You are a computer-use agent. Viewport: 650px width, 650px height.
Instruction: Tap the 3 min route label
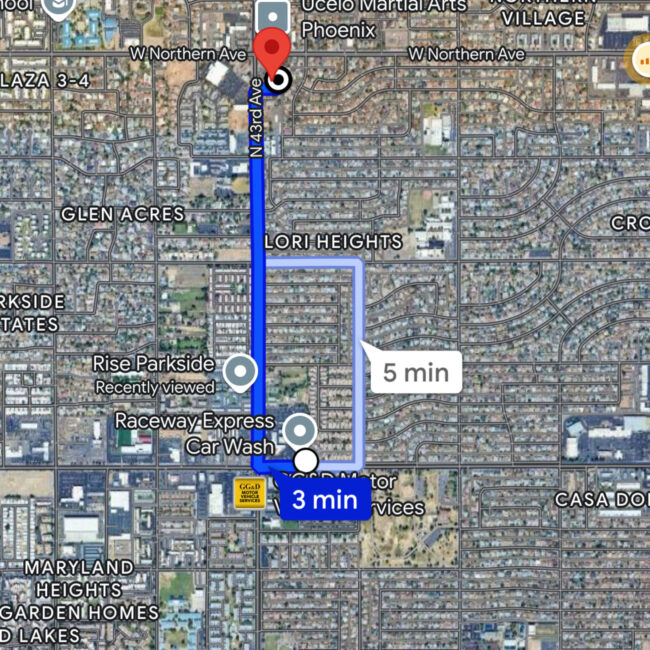(x=325, y=499)
